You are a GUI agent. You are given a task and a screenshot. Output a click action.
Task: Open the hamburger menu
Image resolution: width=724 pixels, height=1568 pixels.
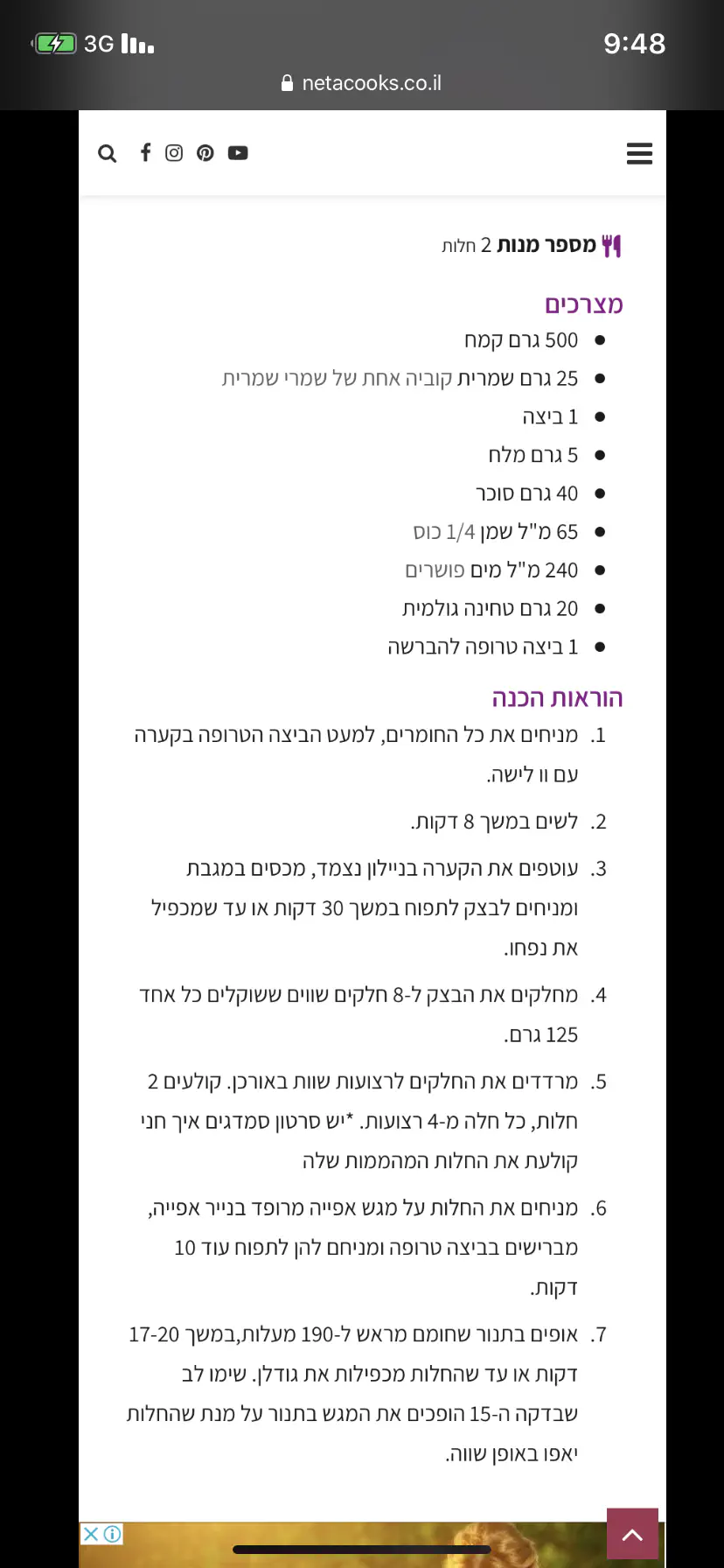click(639, 154)
